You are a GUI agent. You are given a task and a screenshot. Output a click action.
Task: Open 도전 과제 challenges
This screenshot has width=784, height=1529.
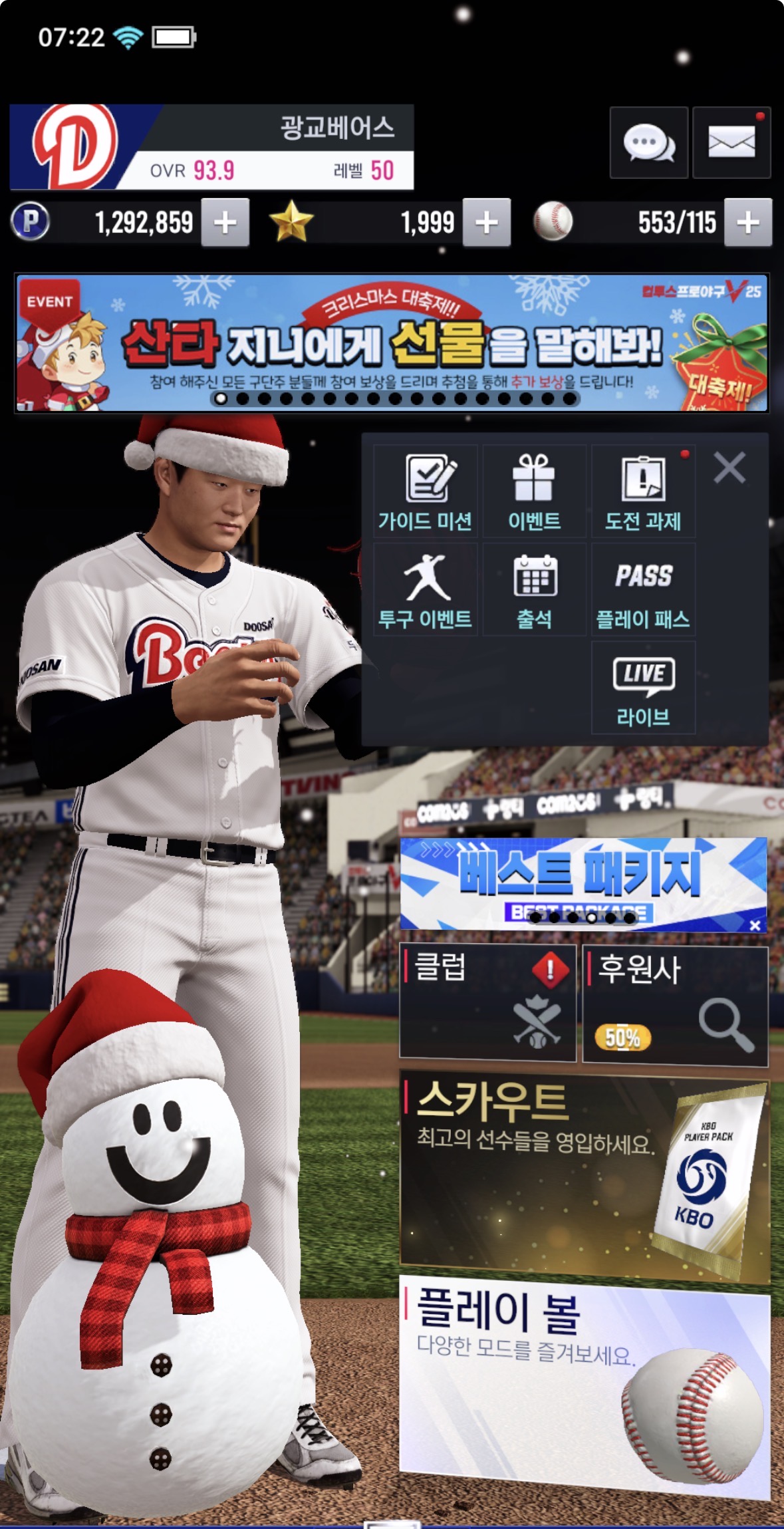point(643,492)
